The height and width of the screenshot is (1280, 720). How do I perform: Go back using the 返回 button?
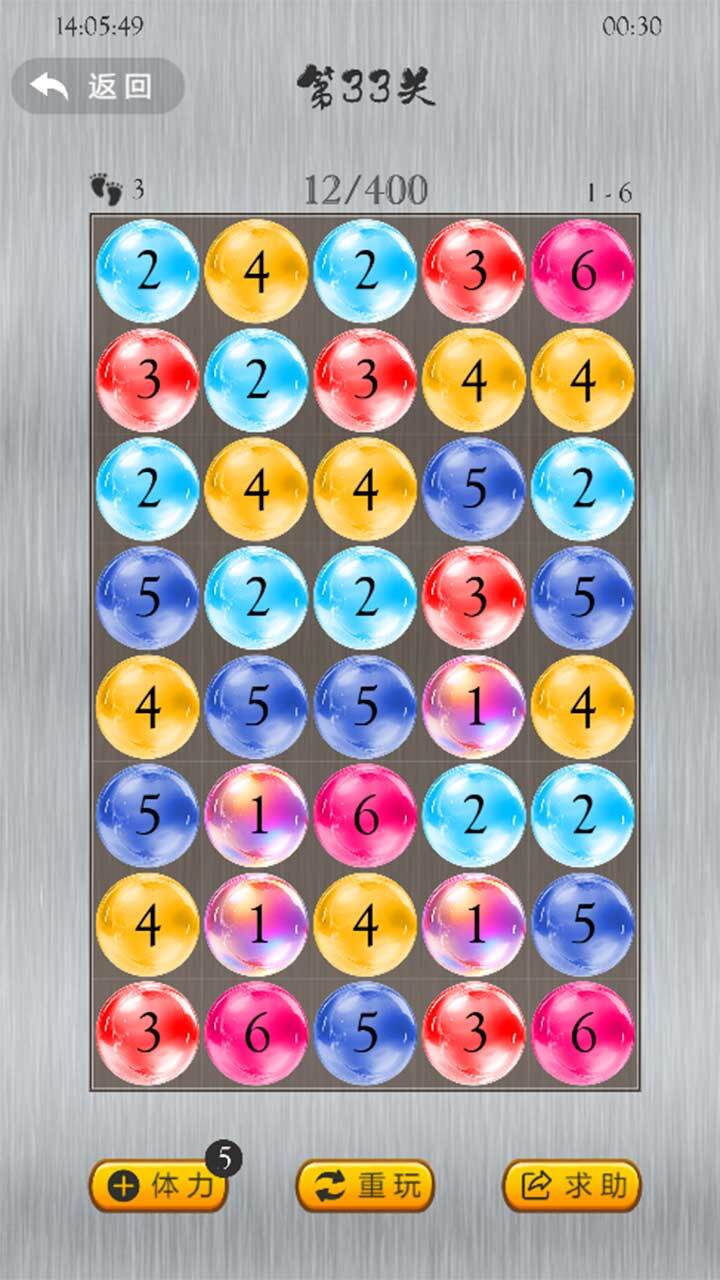click(97, 86)
